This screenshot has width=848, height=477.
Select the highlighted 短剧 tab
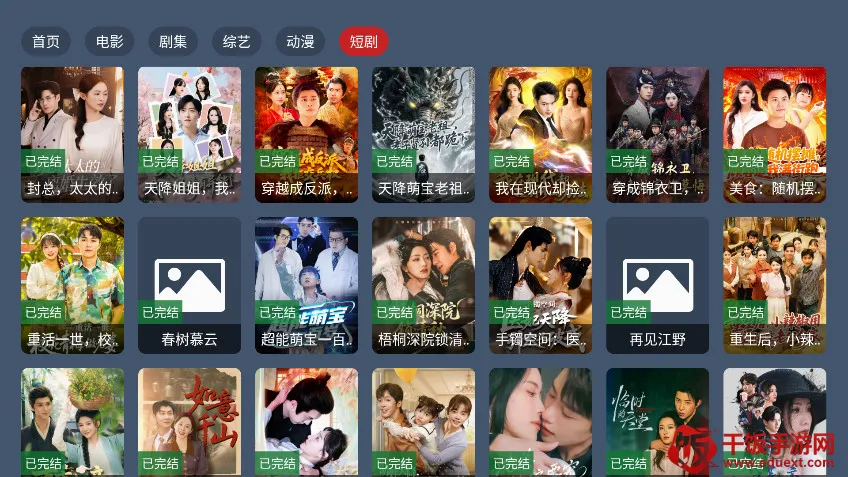(x=363, y=41)
